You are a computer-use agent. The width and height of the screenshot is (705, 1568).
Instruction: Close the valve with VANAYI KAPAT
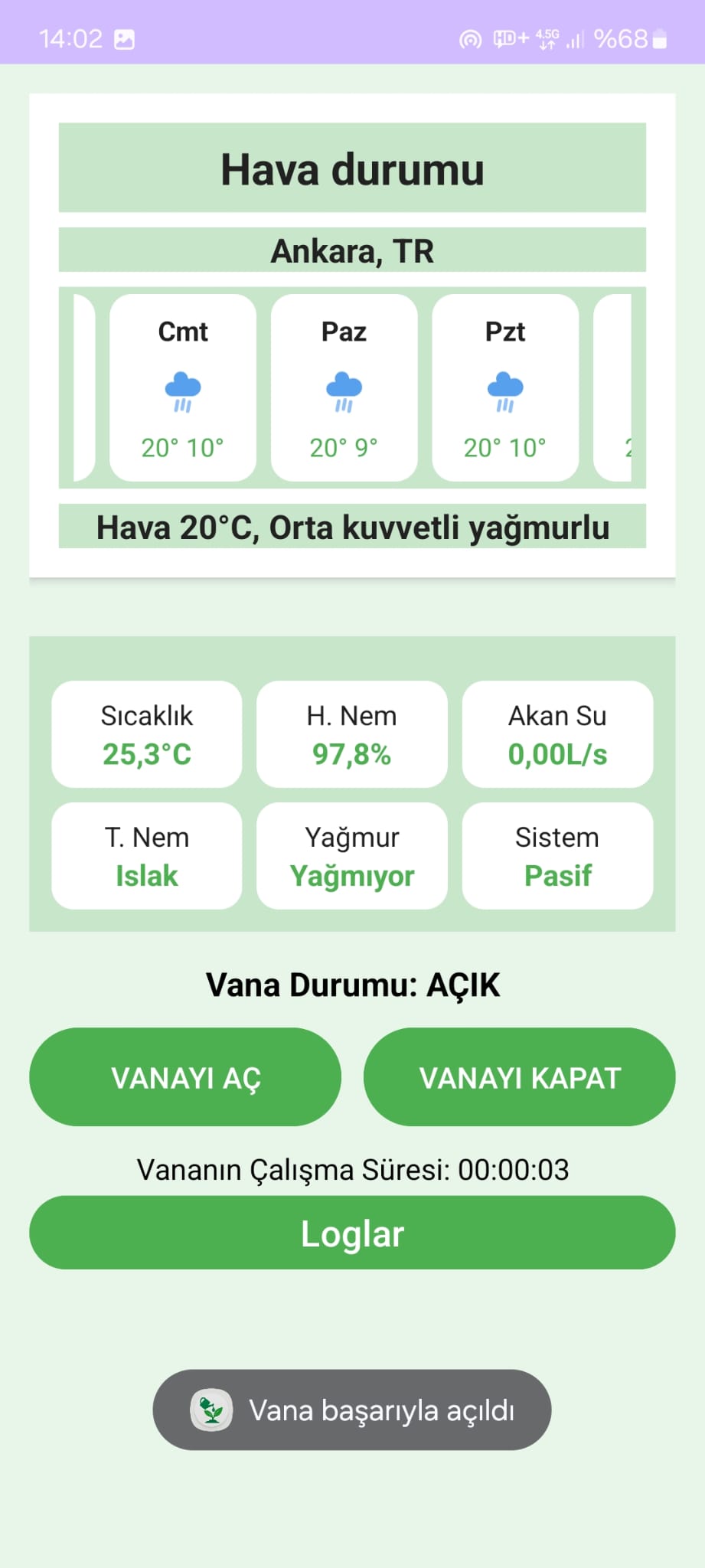pos(519,1076)
